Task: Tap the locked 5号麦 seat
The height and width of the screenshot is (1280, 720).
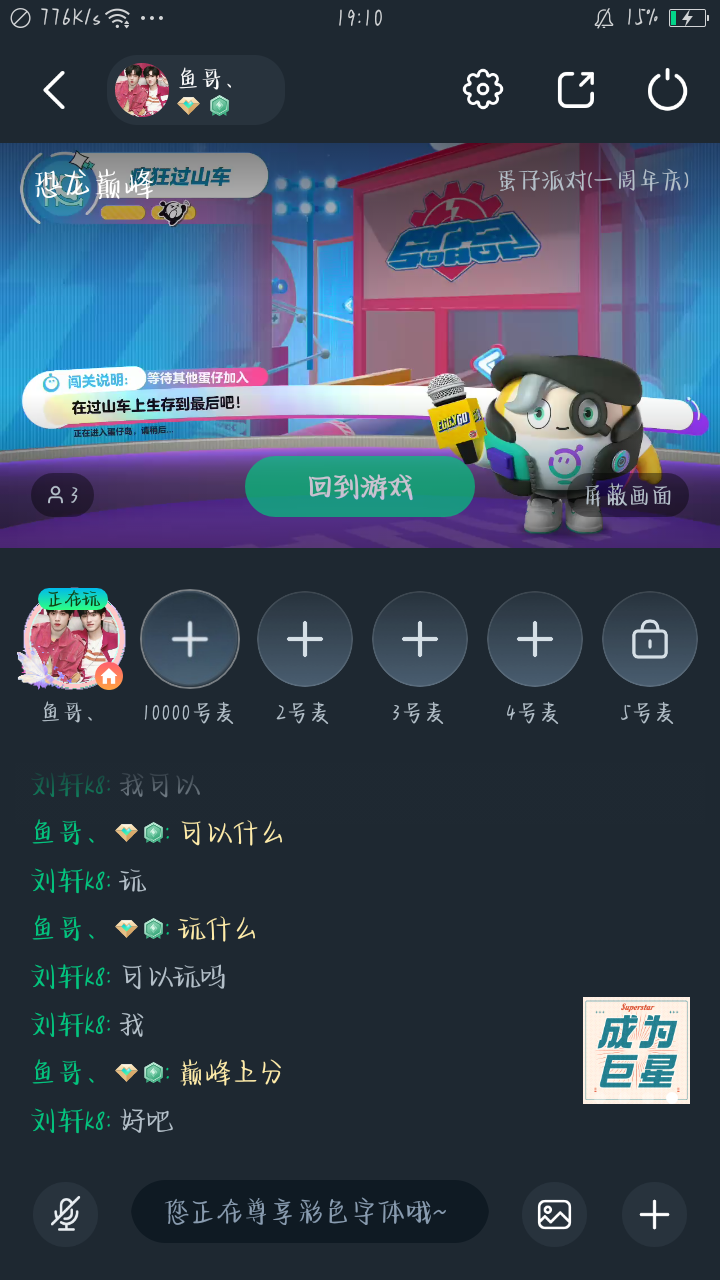Action: point(650,639)
